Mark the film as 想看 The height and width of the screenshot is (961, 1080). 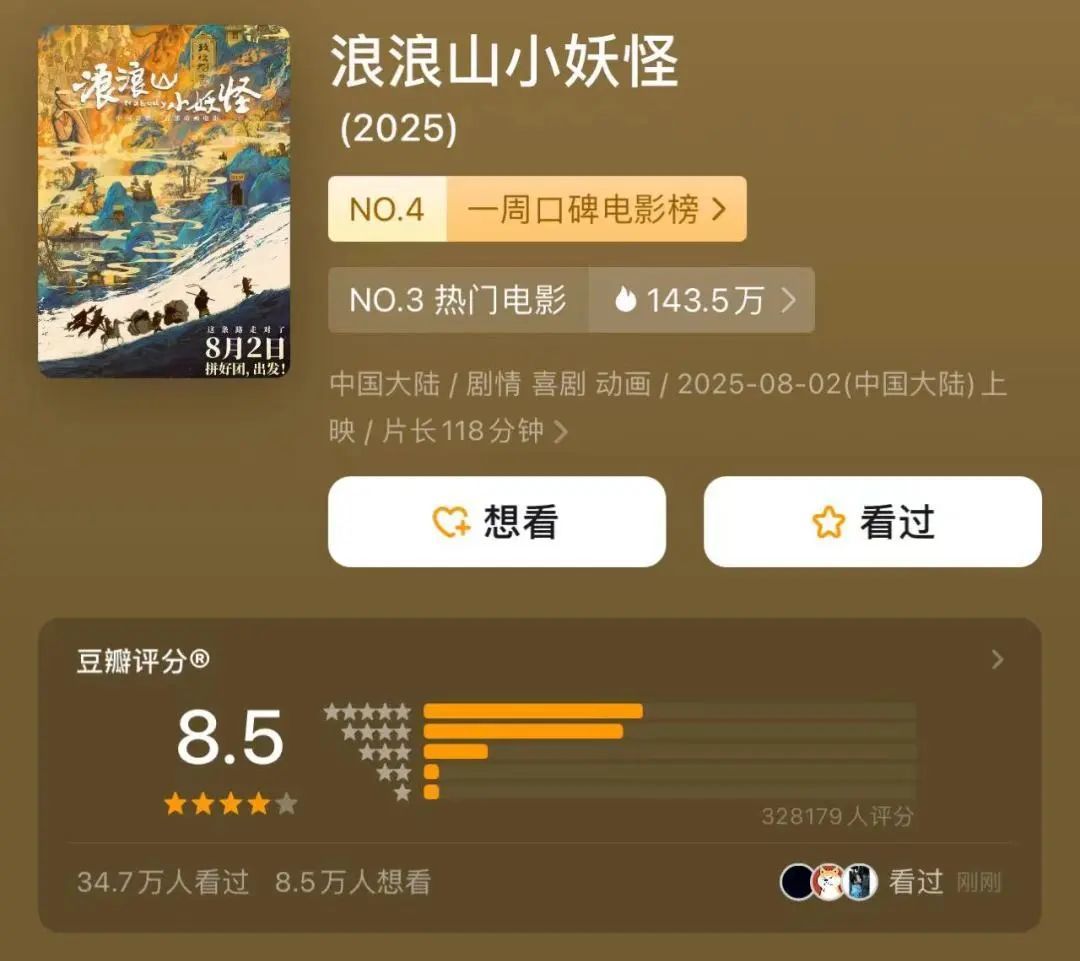pos(497,521)
